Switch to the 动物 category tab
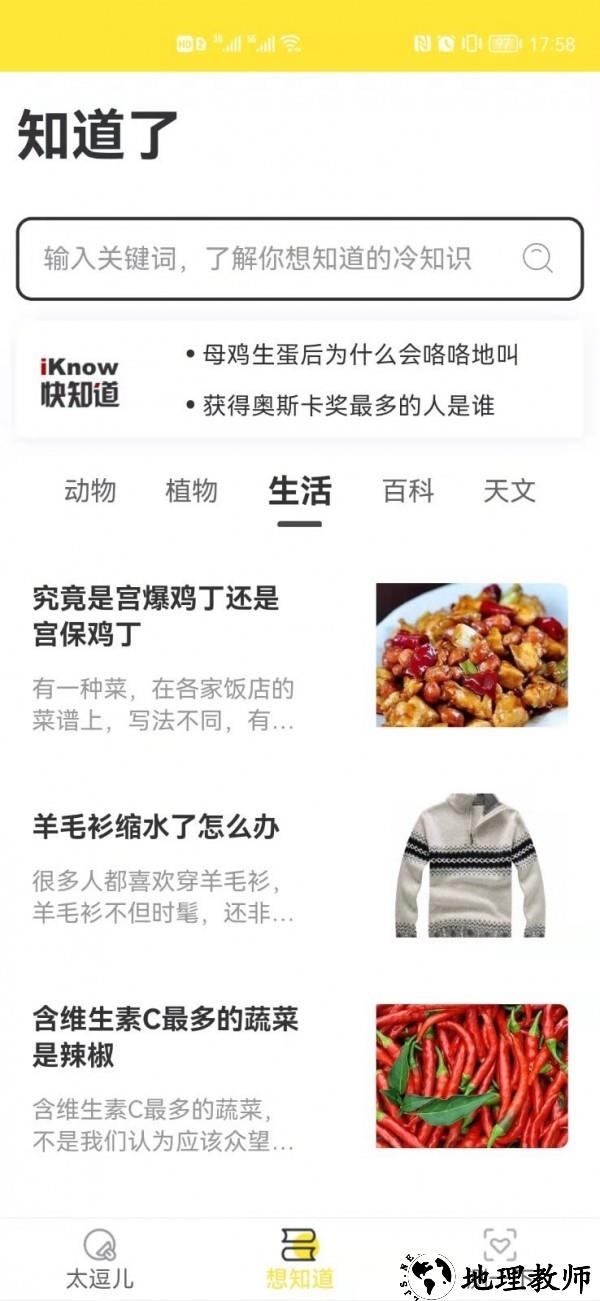The height and width of the screenshot is (1301, 600). tap(90, 491)
